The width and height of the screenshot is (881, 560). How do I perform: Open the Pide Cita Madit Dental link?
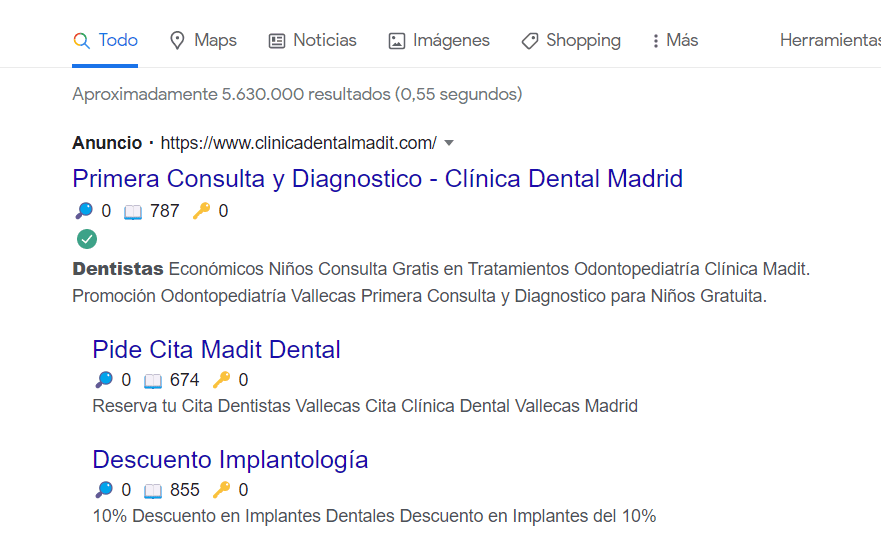click(216, 350)
